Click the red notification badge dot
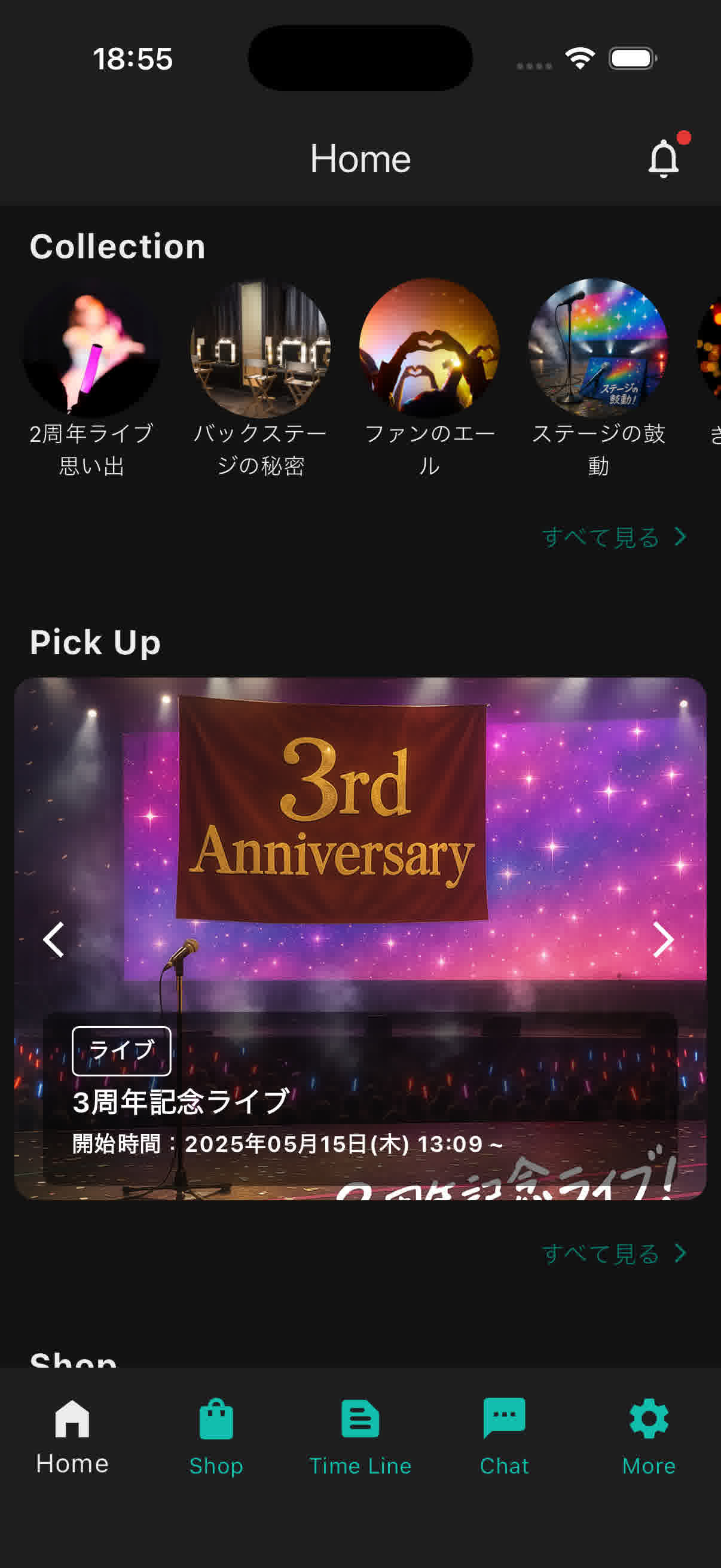 (684, 138)
